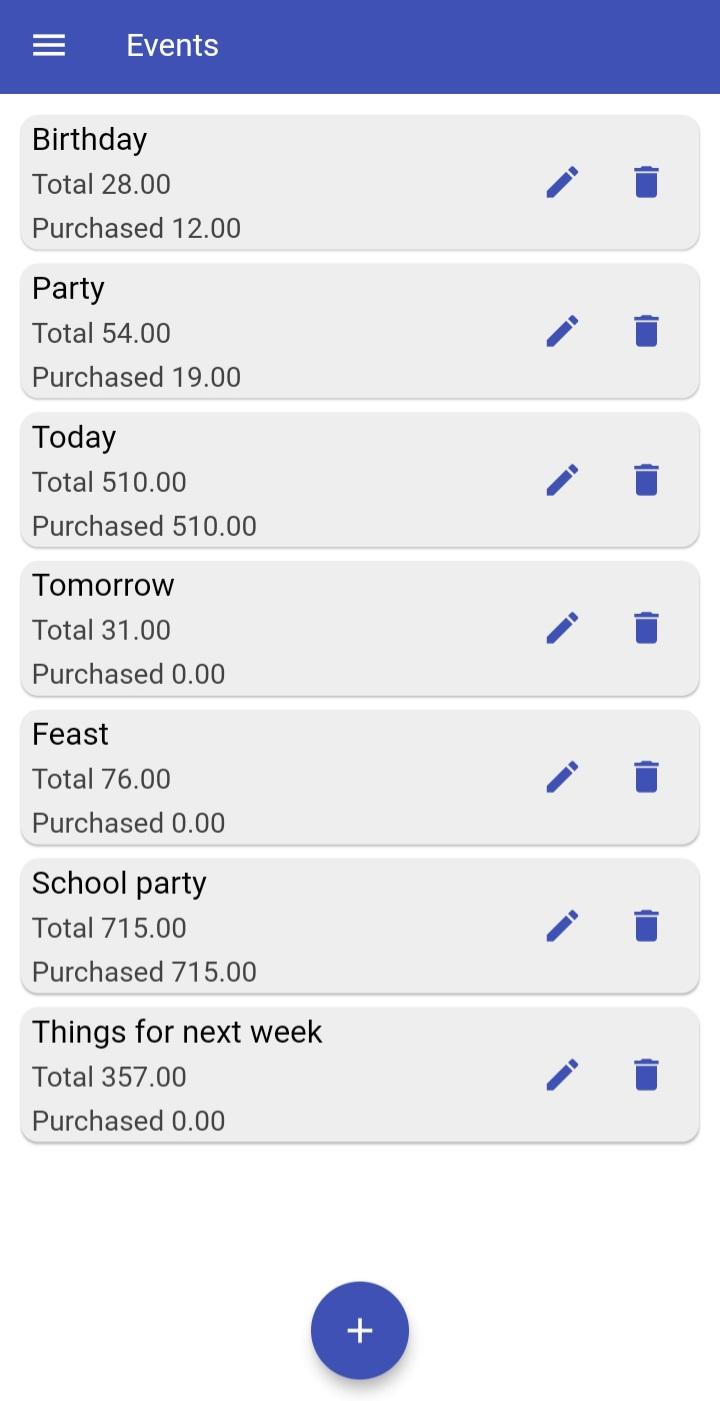Delete Things for next week event
This screenshot has height=1401, width=720.
click(x=647, y=1075)
